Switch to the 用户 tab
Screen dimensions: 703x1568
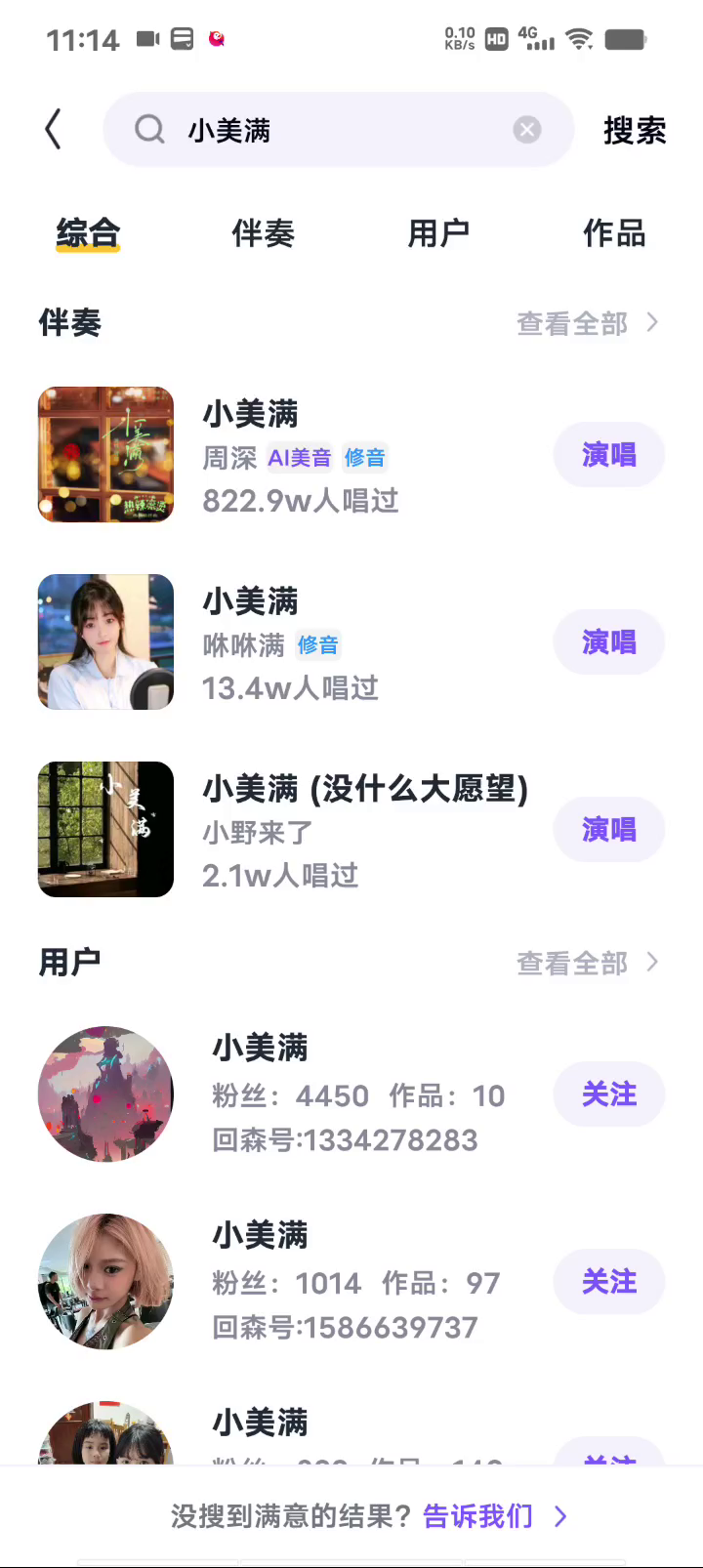point(438,233)
